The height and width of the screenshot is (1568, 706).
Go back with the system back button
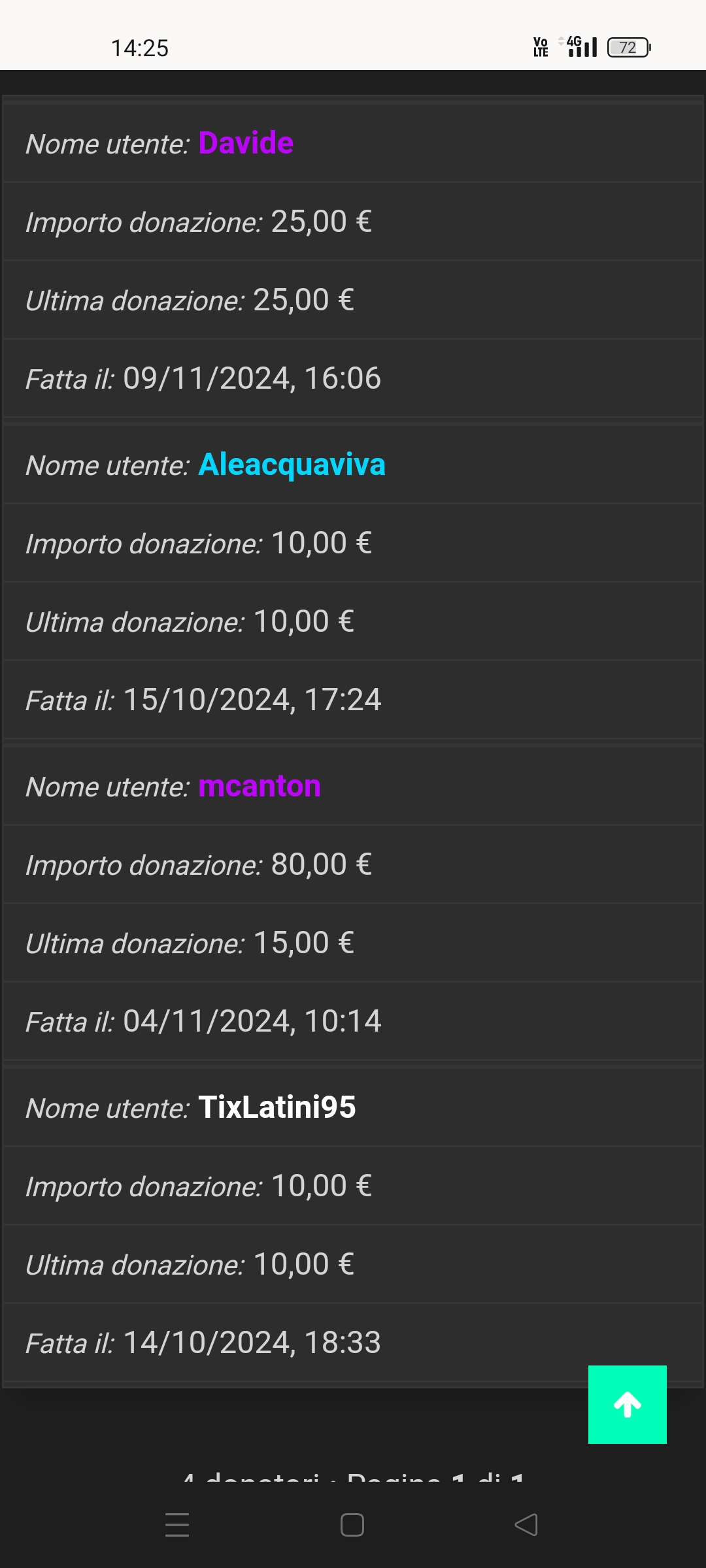click(x=526, y=1525)
